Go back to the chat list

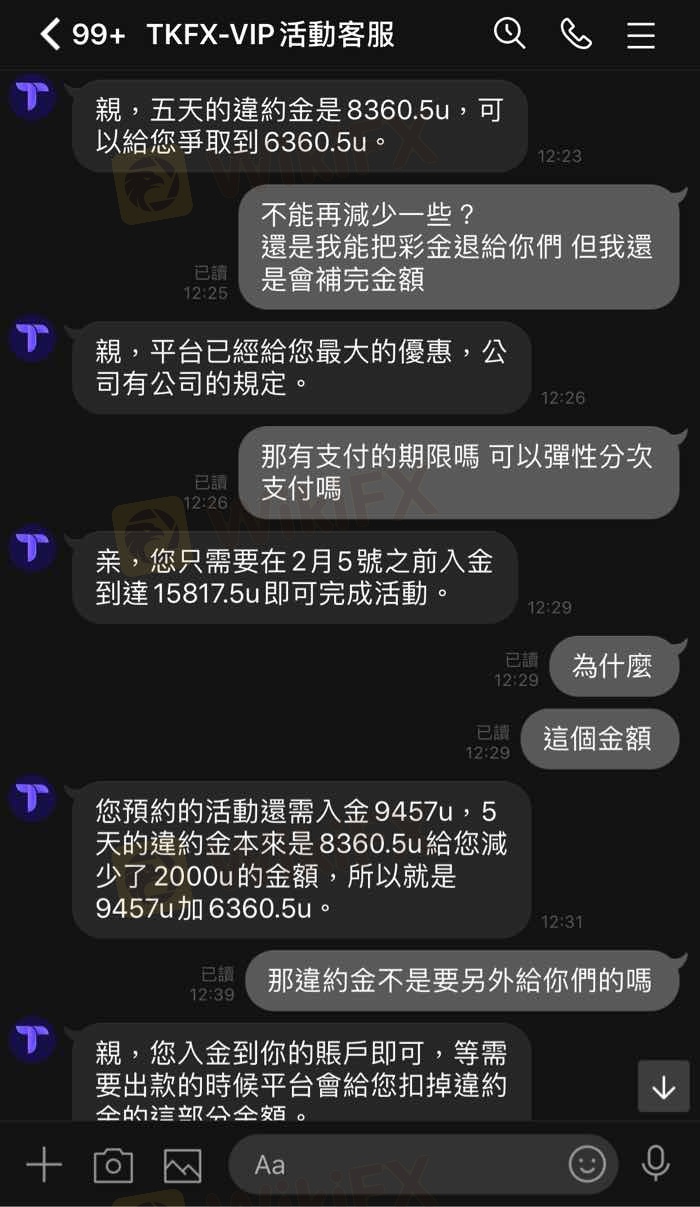[x=50, y=35]
